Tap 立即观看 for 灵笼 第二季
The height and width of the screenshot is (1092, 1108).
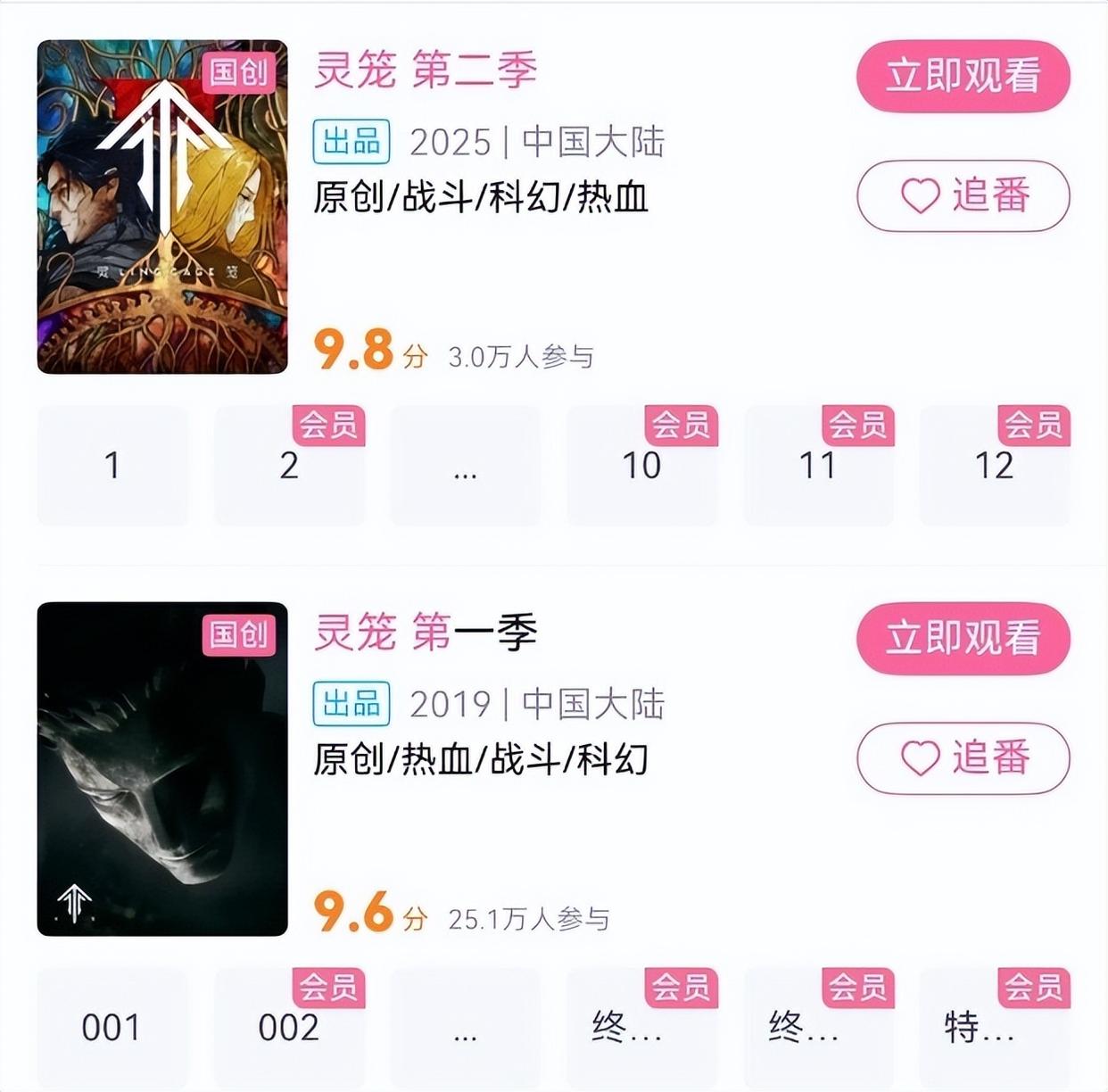[x=963, y=76]
